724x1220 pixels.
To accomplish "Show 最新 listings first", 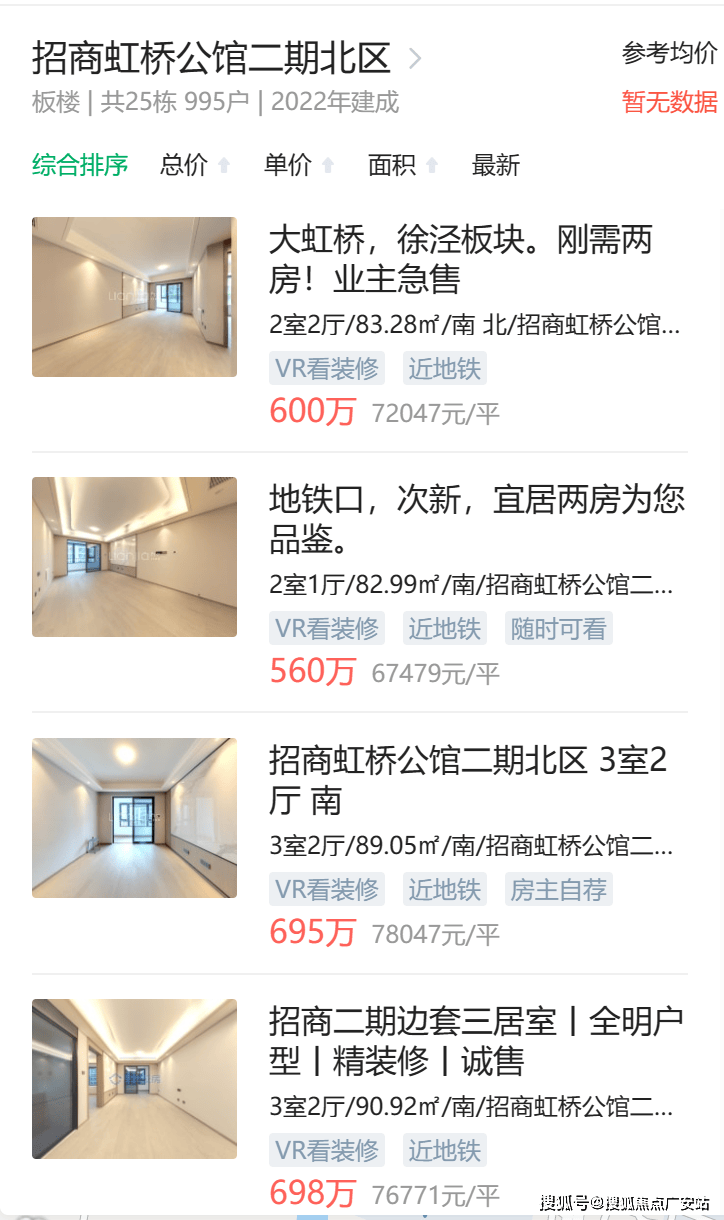I will (x=496, y=165).
